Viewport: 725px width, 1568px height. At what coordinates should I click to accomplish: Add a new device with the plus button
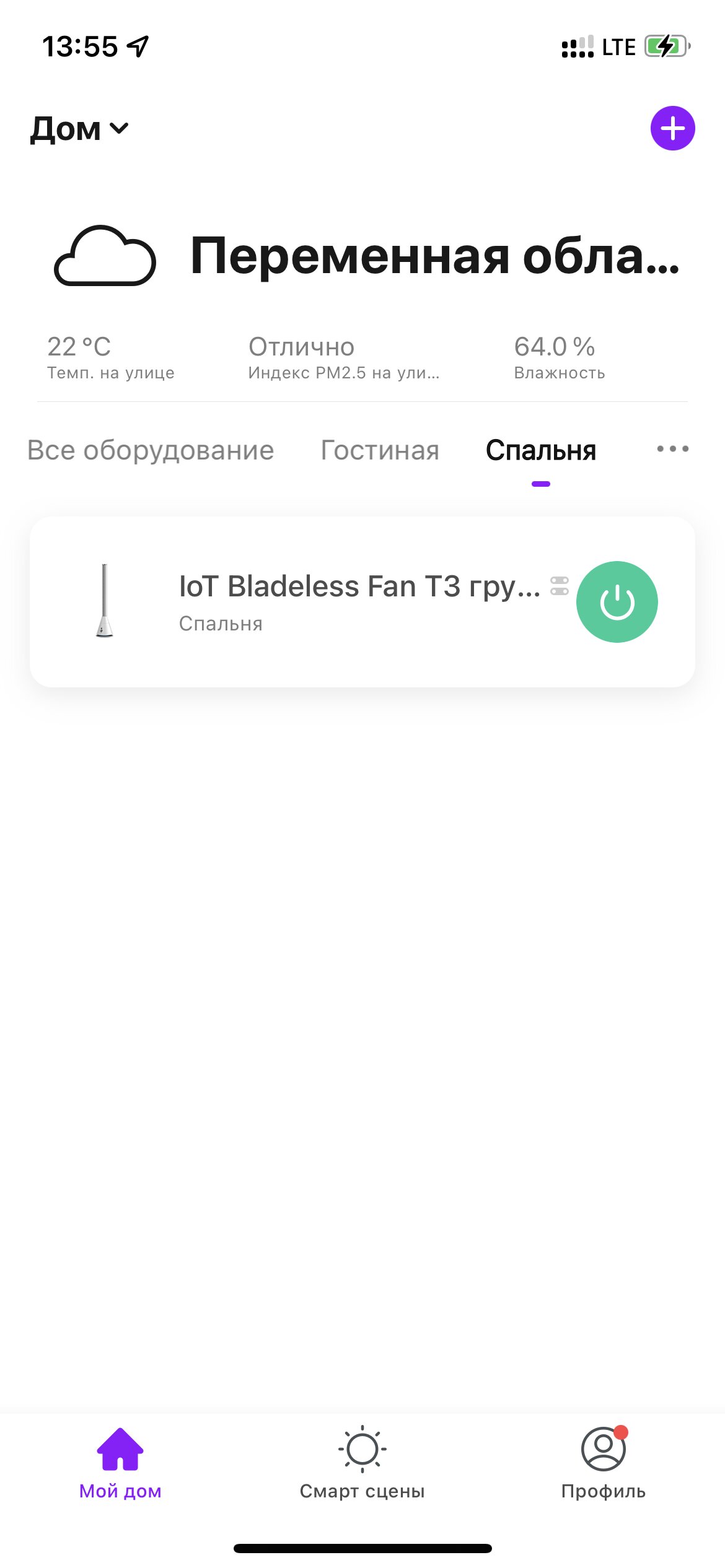pyautogui.click(x=672, y=128)
